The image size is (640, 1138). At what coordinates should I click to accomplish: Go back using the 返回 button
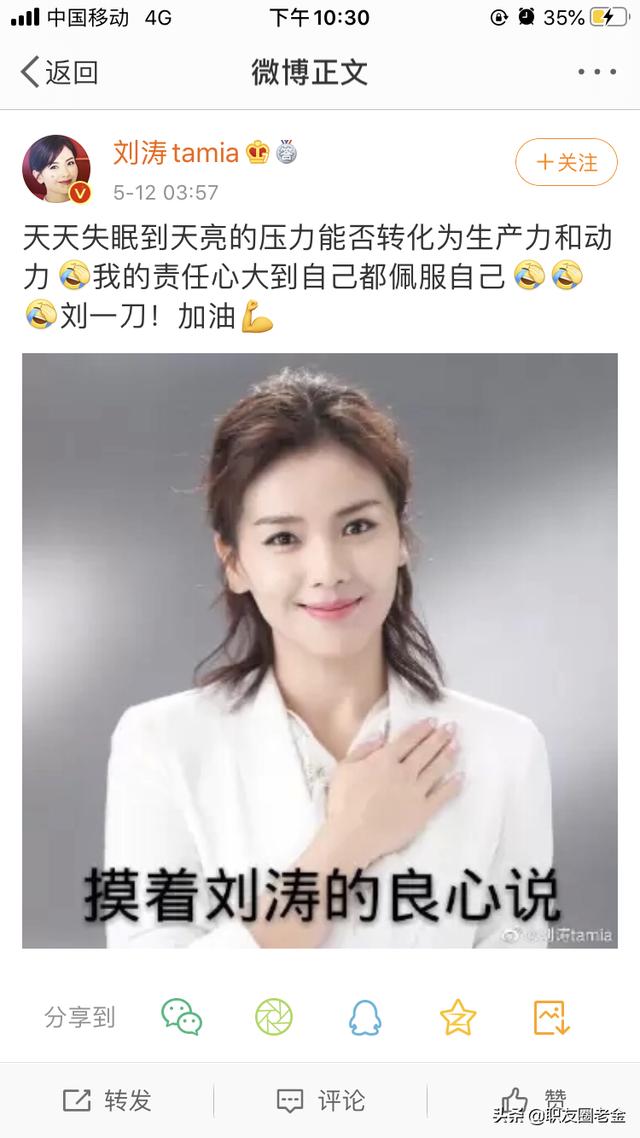[x=59, y=72]
